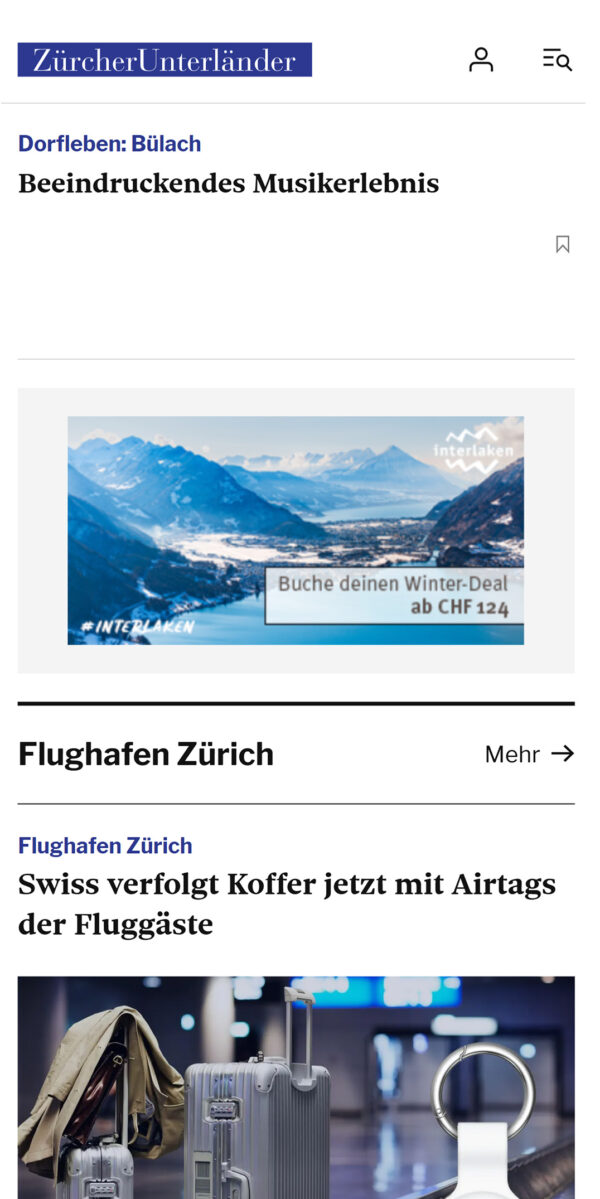
Task: Bookmark the Beeindruckendes Musikerlebnis article
Action: pos(562,244)
